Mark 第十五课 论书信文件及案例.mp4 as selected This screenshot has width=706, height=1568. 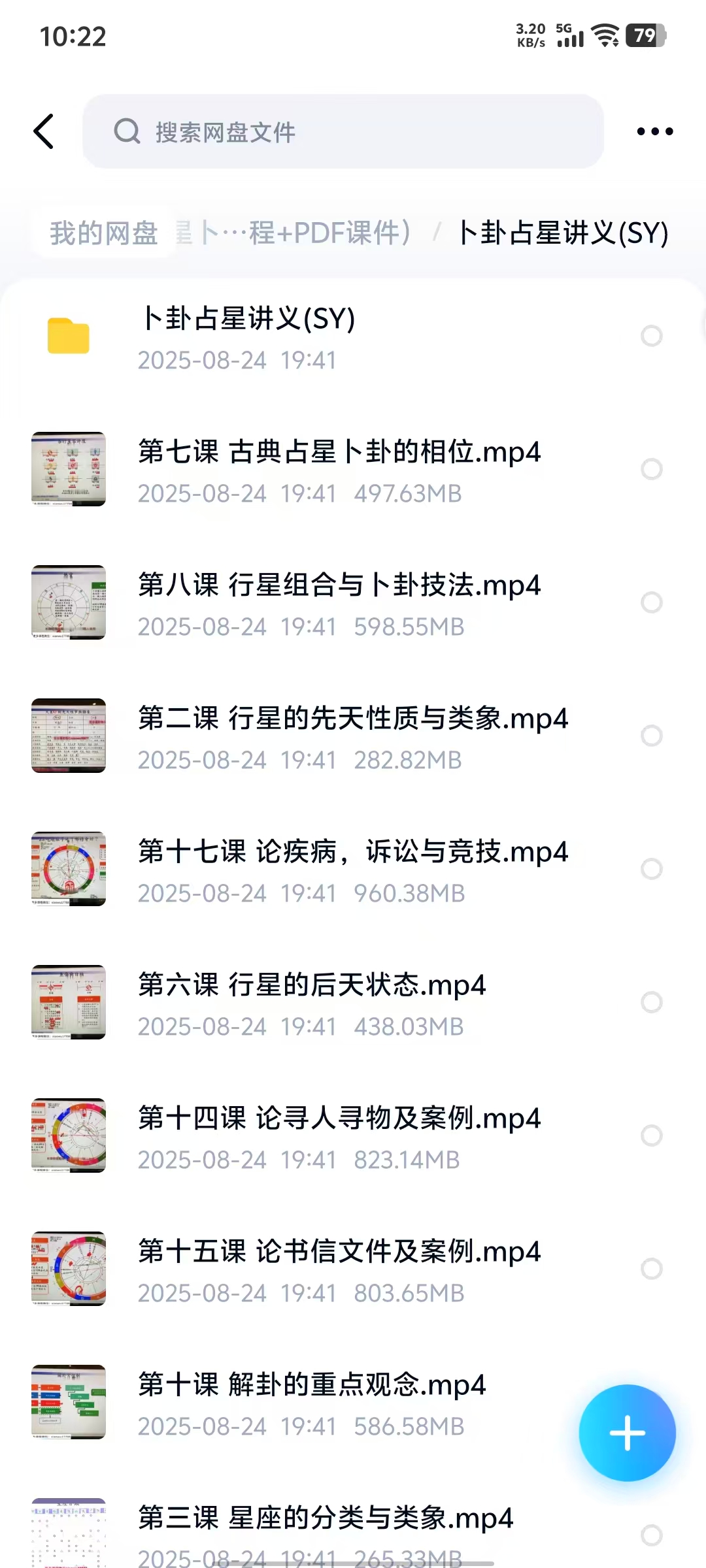pyautogui.click(x=651, y=1269)
